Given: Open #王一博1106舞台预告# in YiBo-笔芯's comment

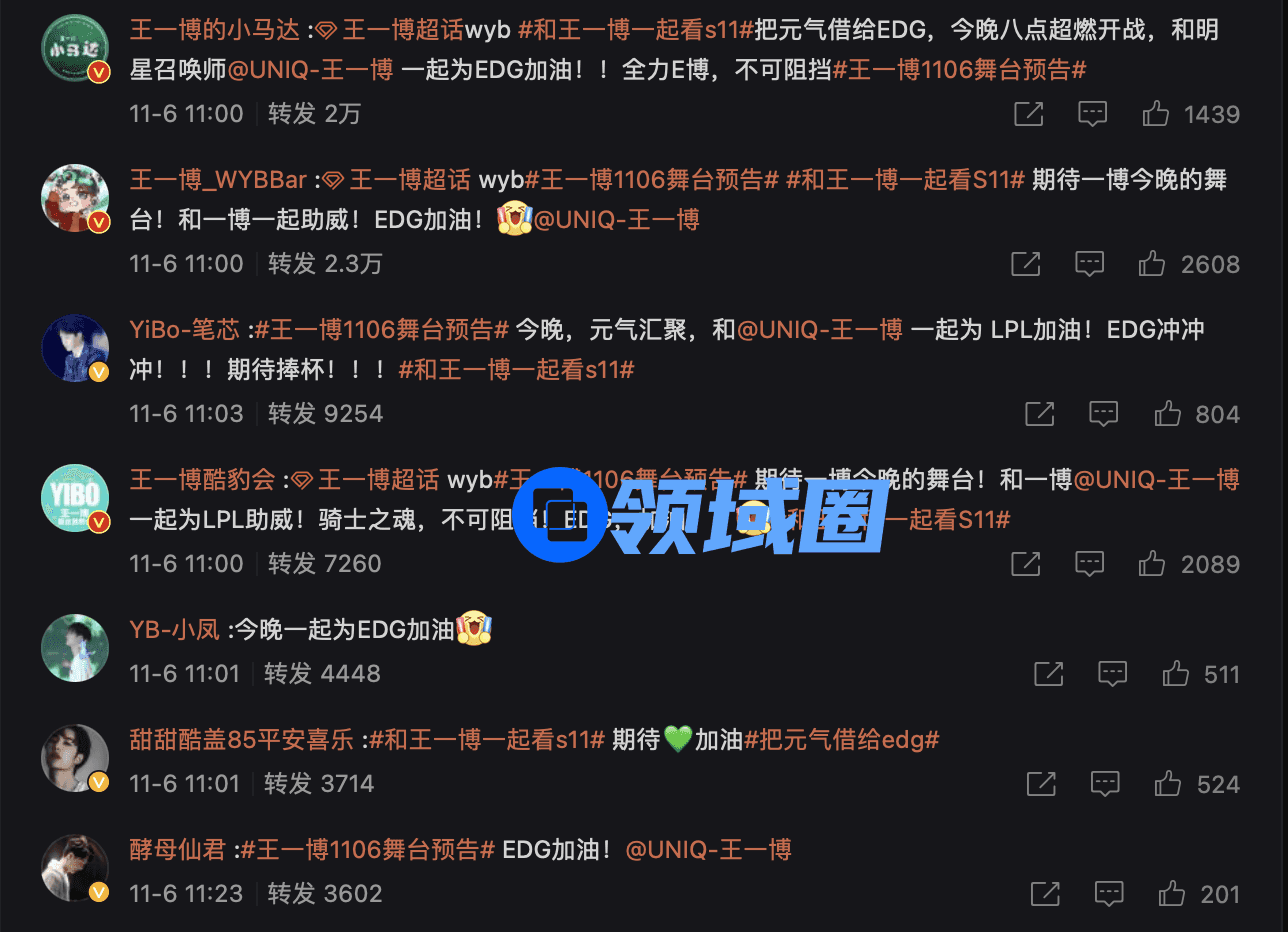Looking at the screenshot, I should coord(382,330).
